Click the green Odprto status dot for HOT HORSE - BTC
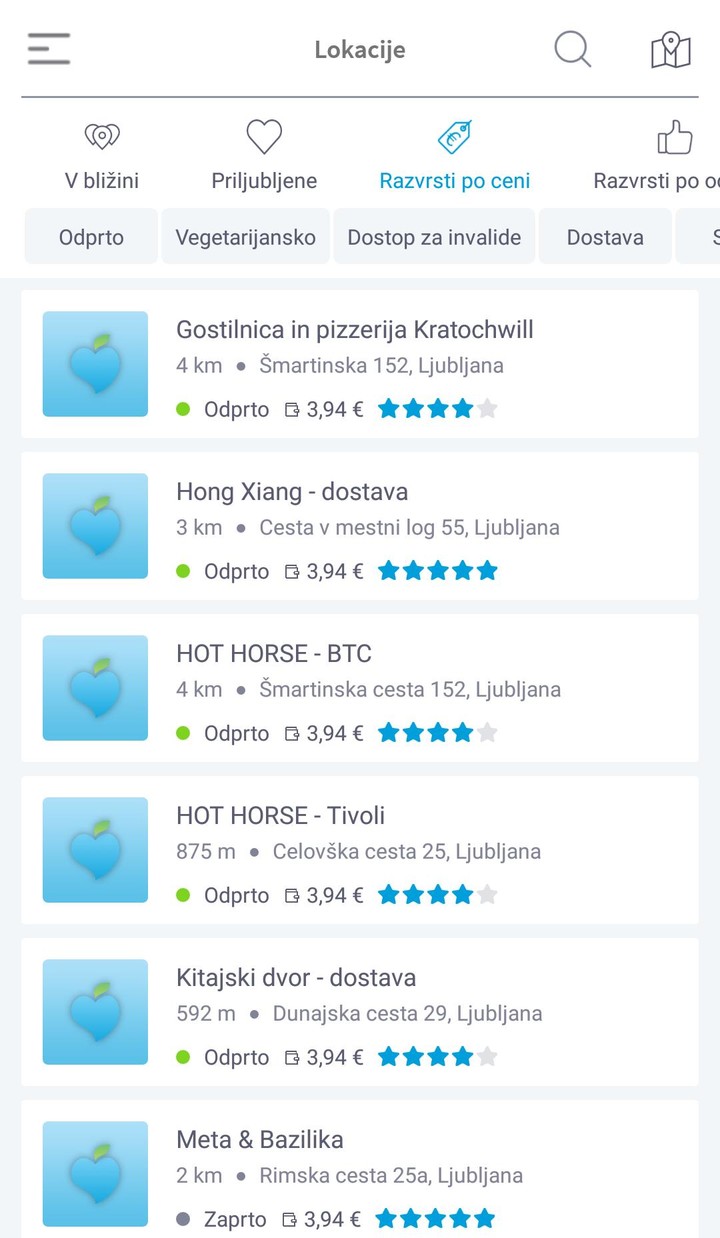720x1238 pixels. (x=183, y=732)
